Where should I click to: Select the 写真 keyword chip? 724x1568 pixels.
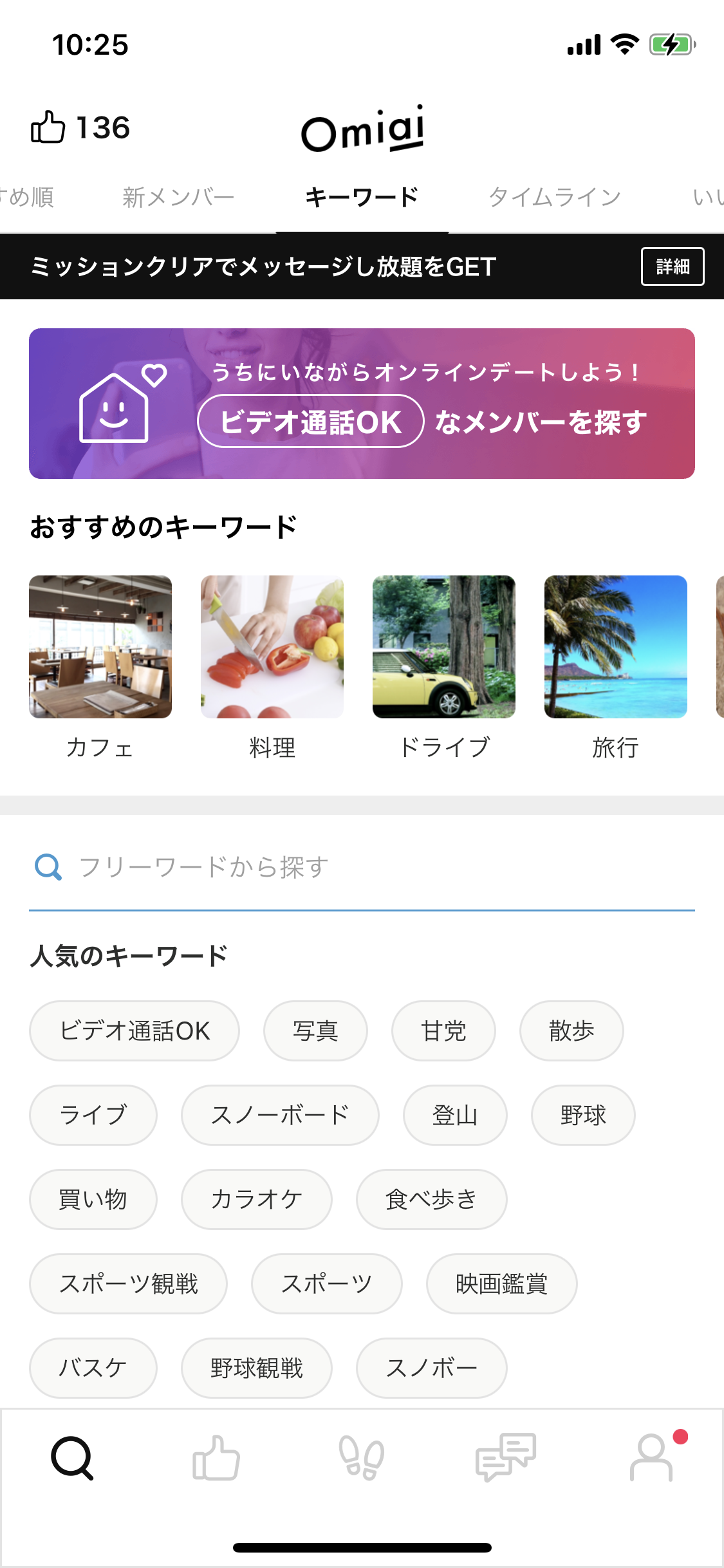[315, 1031]
